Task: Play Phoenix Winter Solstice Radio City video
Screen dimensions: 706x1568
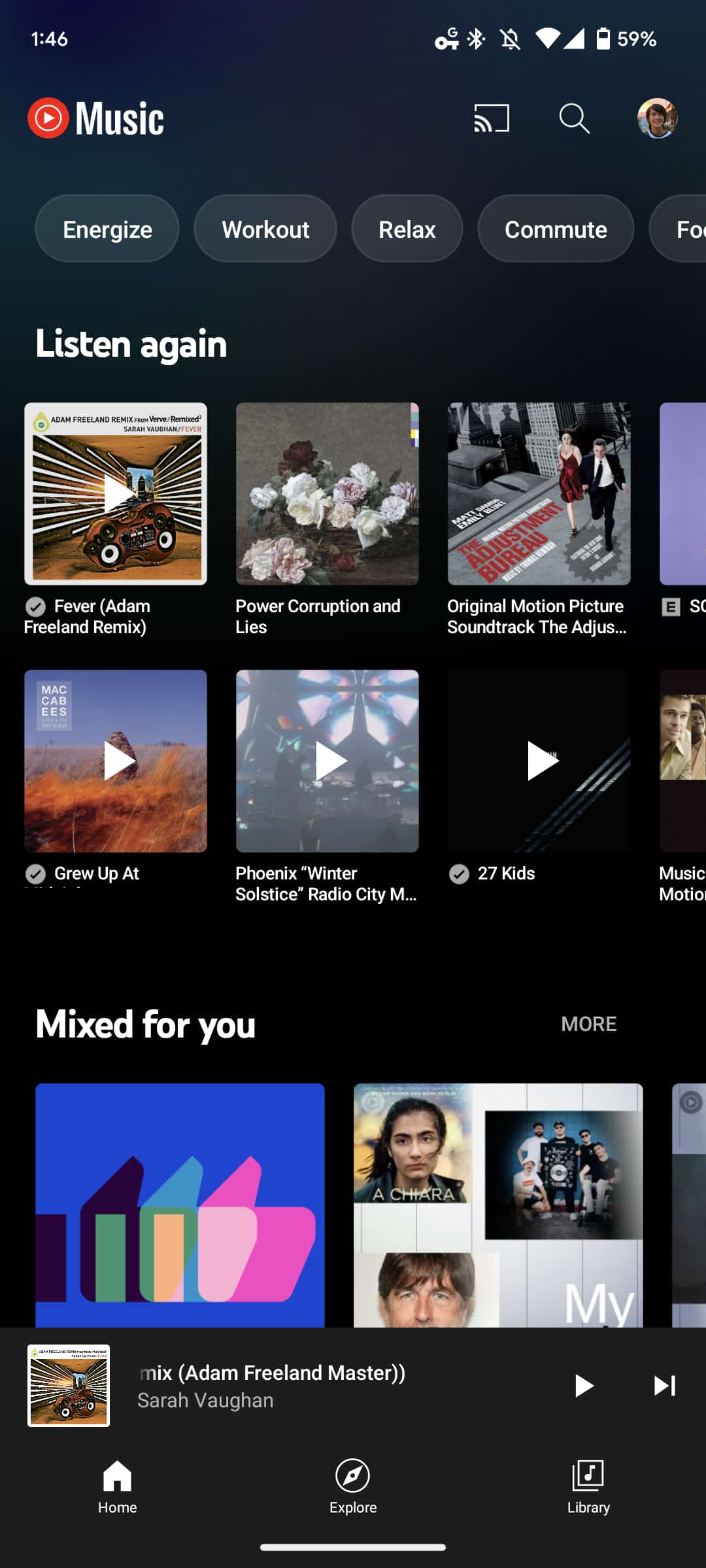Action: (x=327, y=761)
